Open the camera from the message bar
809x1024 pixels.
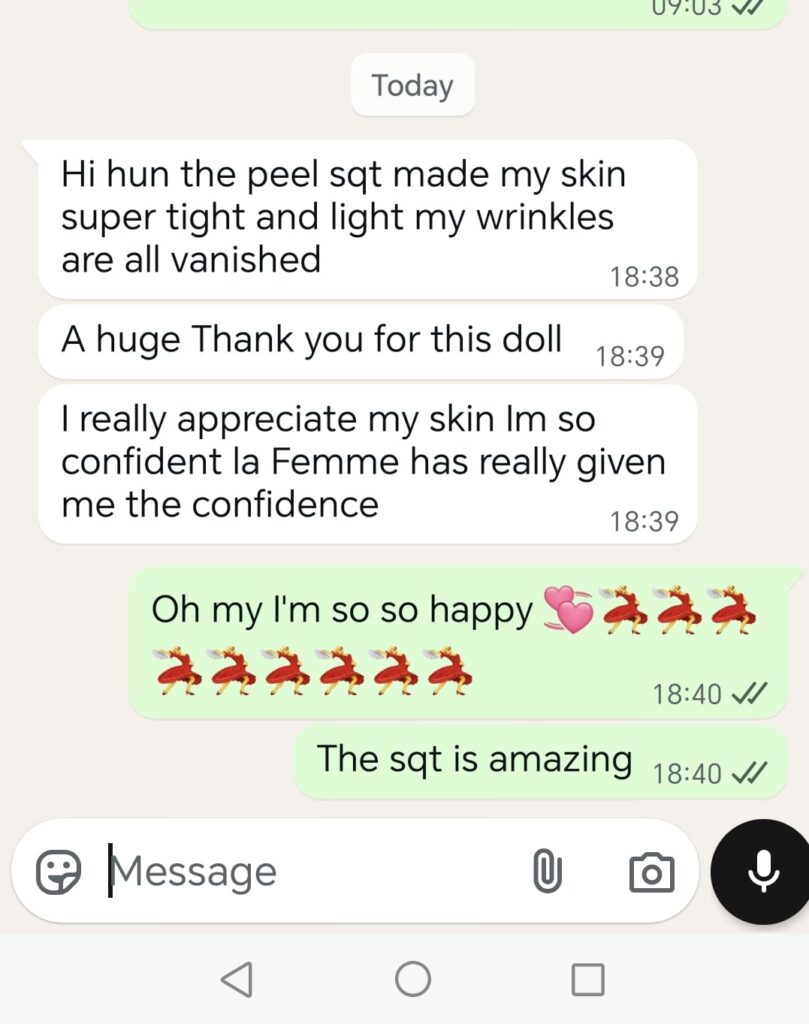pyautogui.click(x=651, y=873)
